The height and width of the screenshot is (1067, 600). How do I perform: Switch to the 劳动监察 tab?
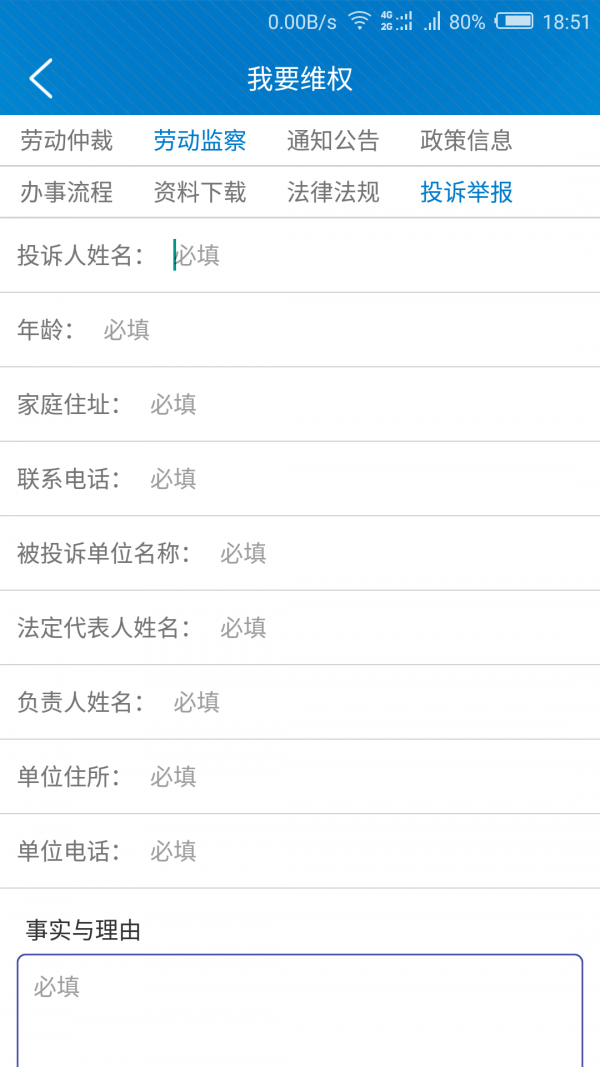[x=200, y=141]
